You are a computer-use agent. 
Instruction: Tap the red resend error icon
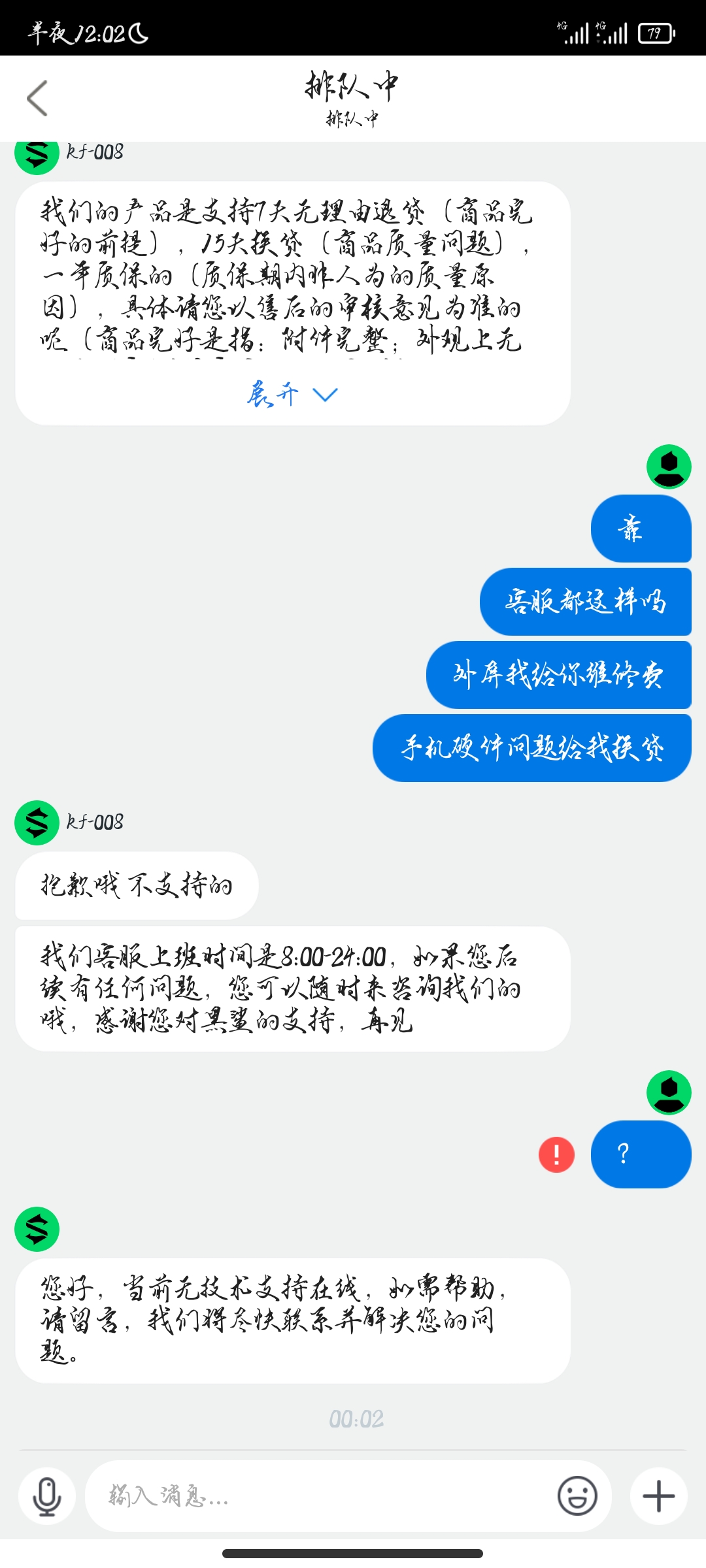tap(556, 1154)
